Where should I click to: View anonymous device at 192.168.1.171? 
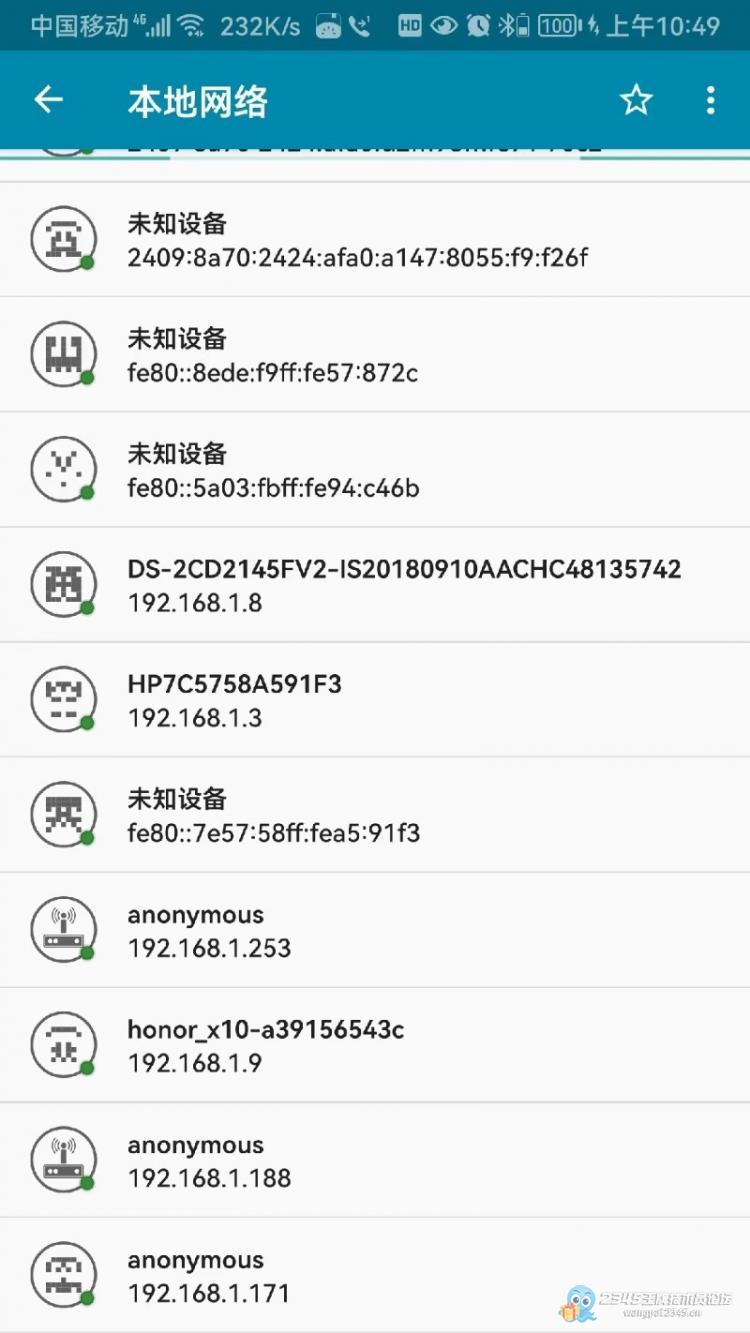click(375, 1275)
